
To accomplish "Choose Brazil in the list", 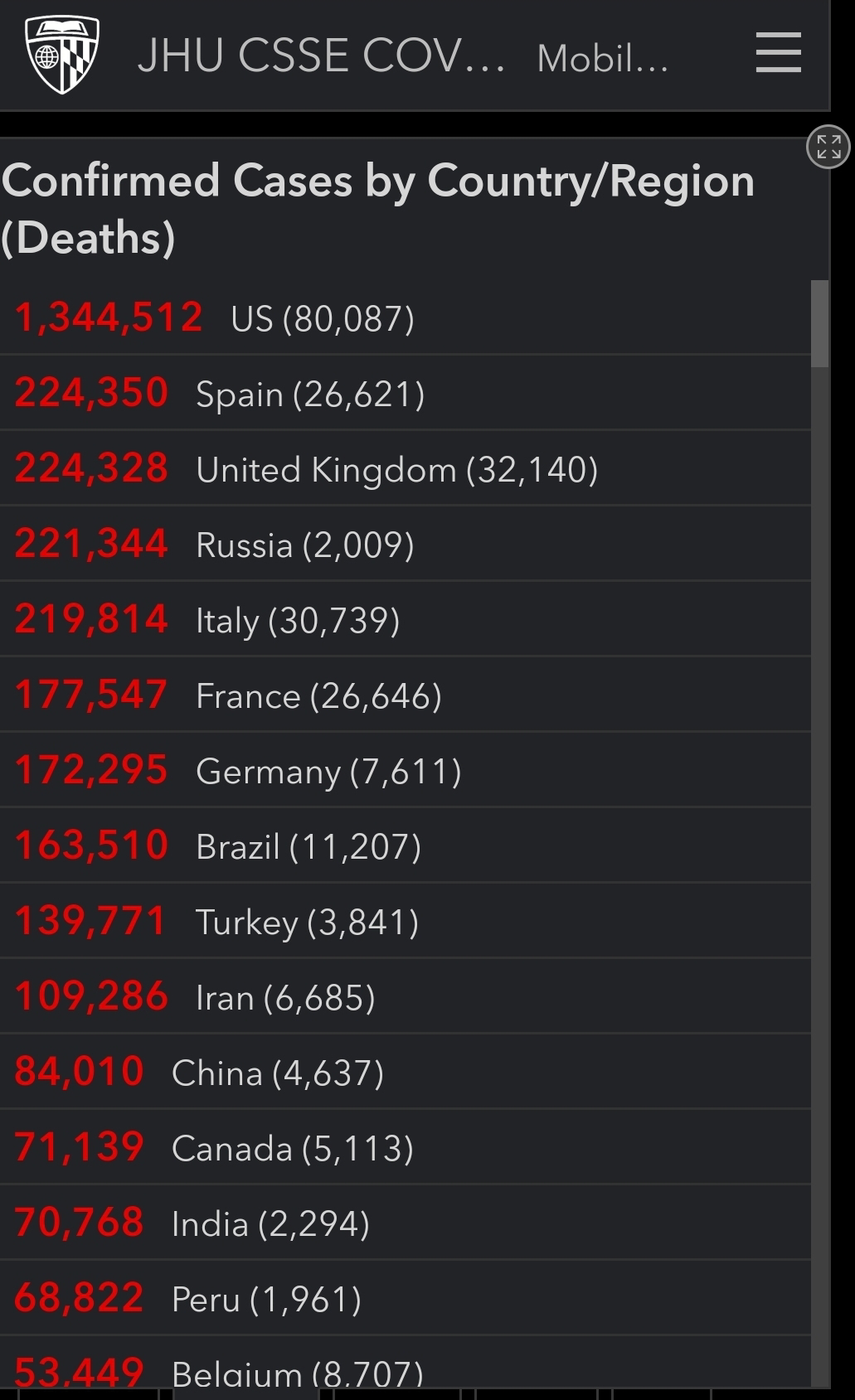I will [x=405, y=845].
